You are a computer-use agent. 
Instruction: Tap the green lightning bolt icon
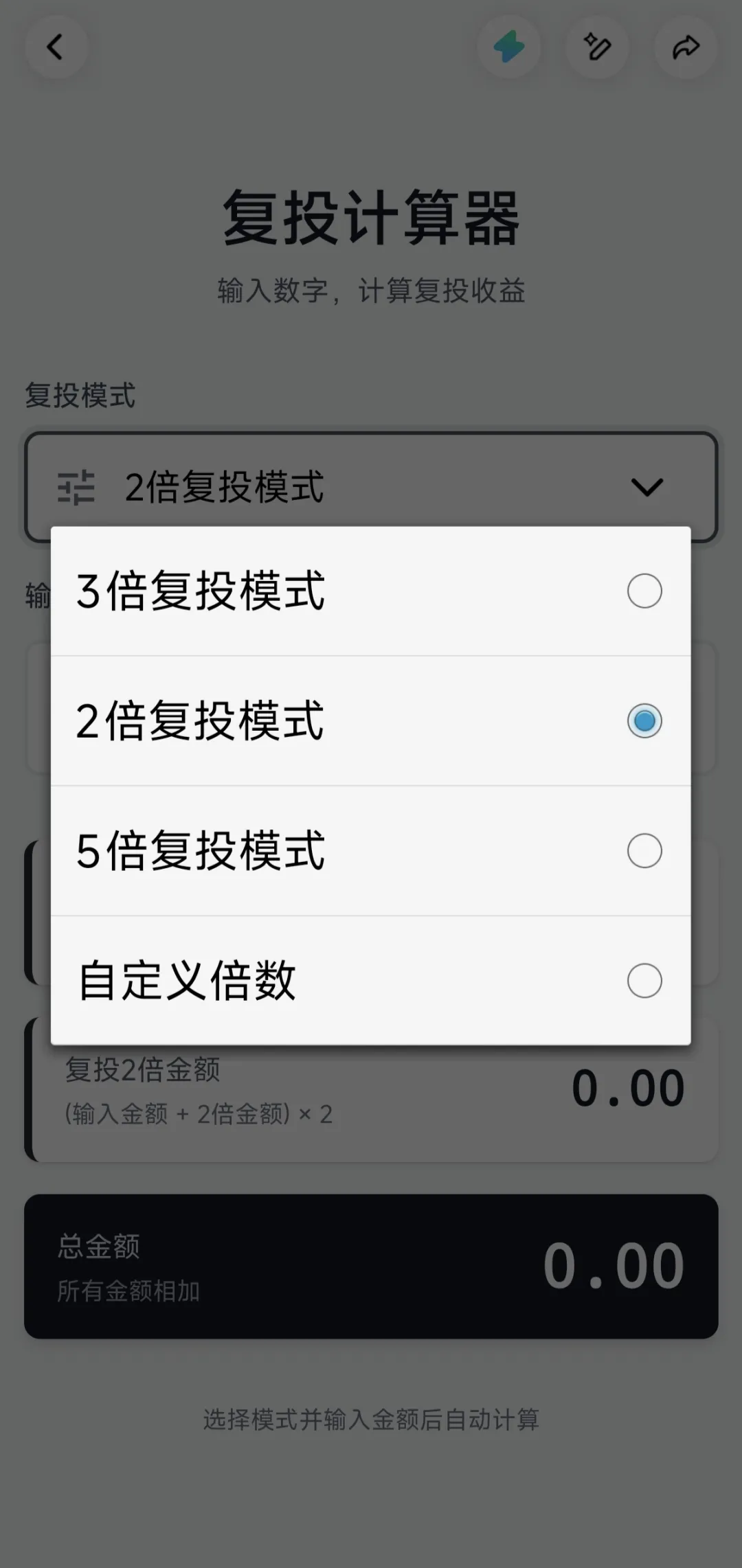[x=509, y=47]
